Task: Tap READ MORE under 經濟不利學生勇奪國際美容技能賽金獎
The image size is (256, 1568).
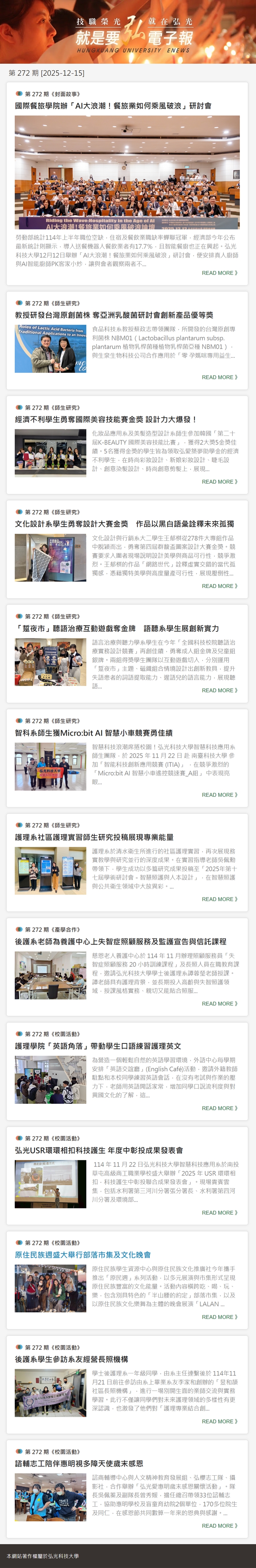Action: (220, 481)
